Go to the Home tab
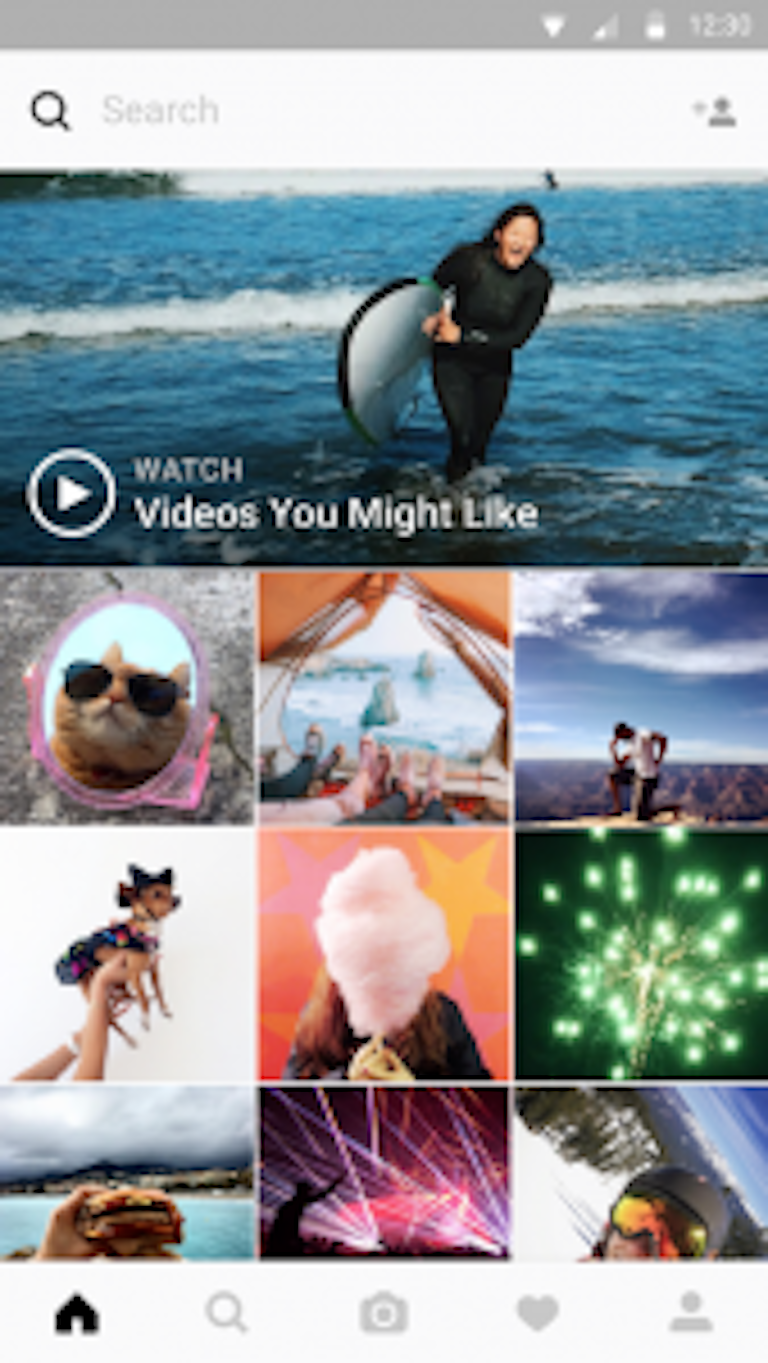Screen dimensions: 768x1363 click(x=77, y=1313)
